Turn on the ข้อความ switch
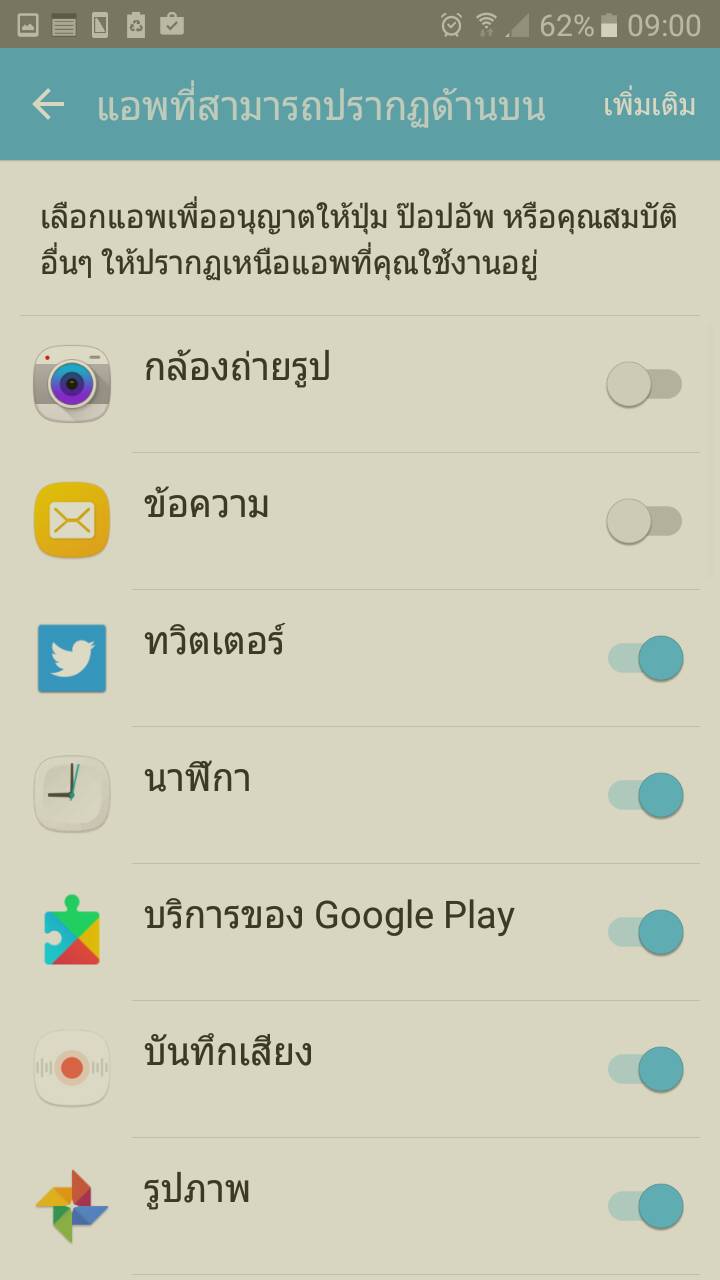Viewport: 720px width, 1280px height. click(x=644, y=521)
